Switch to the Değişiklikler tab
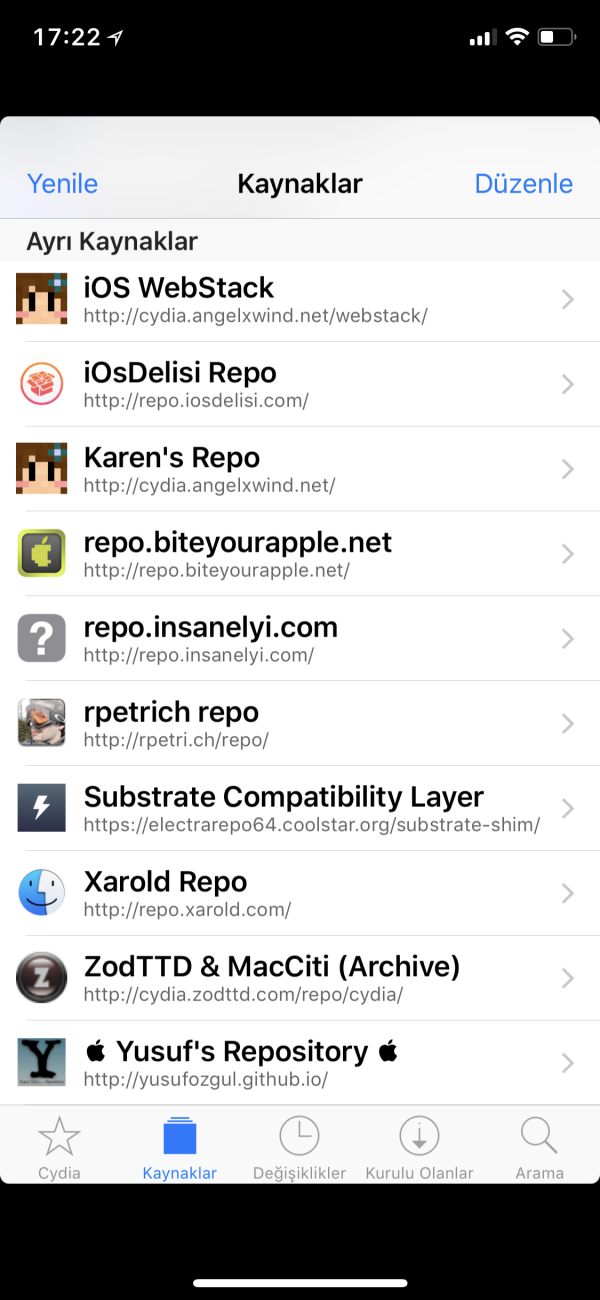The image size is (600, 1300). pos(299,1147)
